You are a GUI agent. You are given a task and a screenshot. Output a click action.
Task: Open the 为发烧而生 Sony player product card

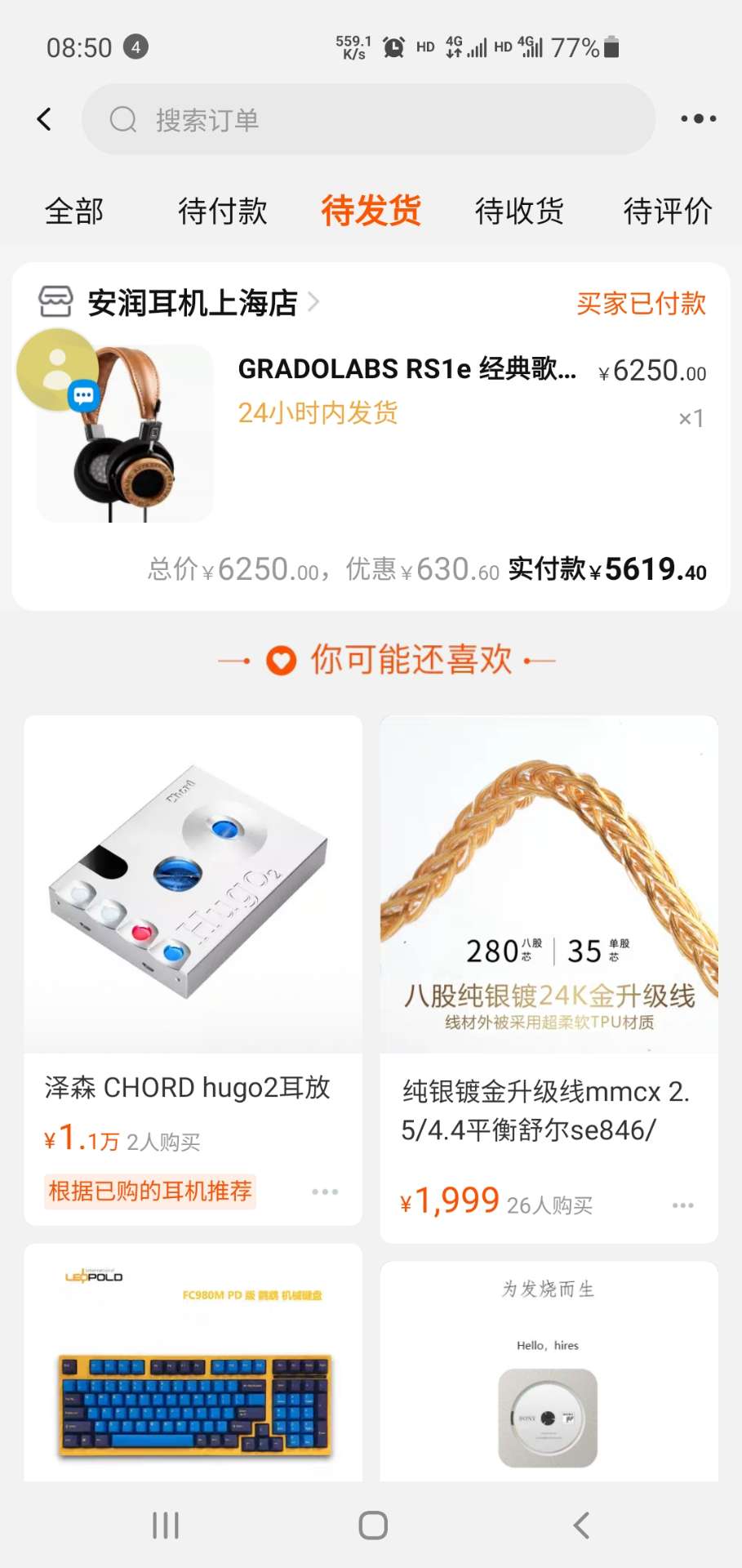coord(549,1371)
